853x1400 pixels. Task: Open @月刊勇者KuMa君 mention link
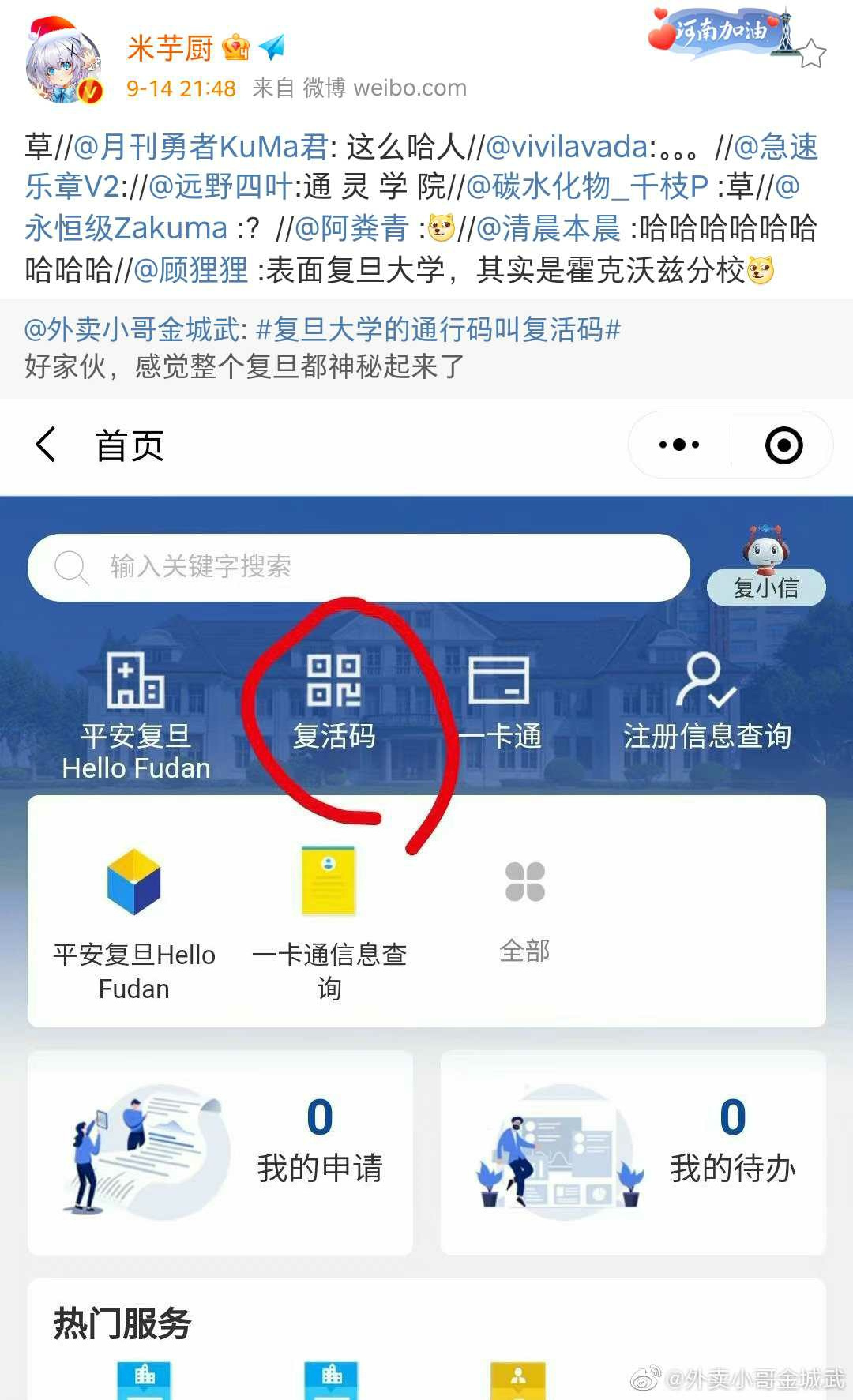pyautogui.click(x=201, y=147)
